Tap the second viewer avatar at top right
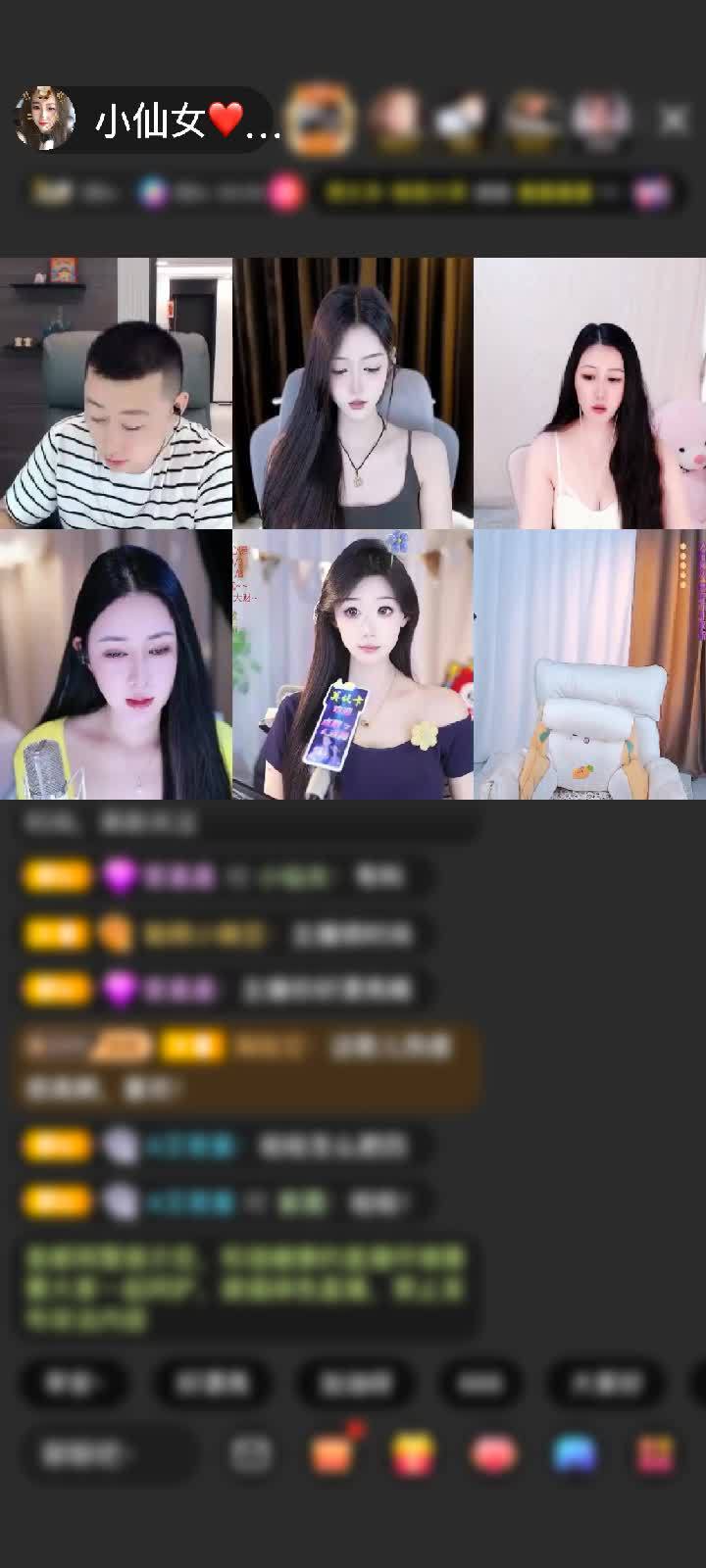This screenshot has width=706, height=1568. [461, 117]
